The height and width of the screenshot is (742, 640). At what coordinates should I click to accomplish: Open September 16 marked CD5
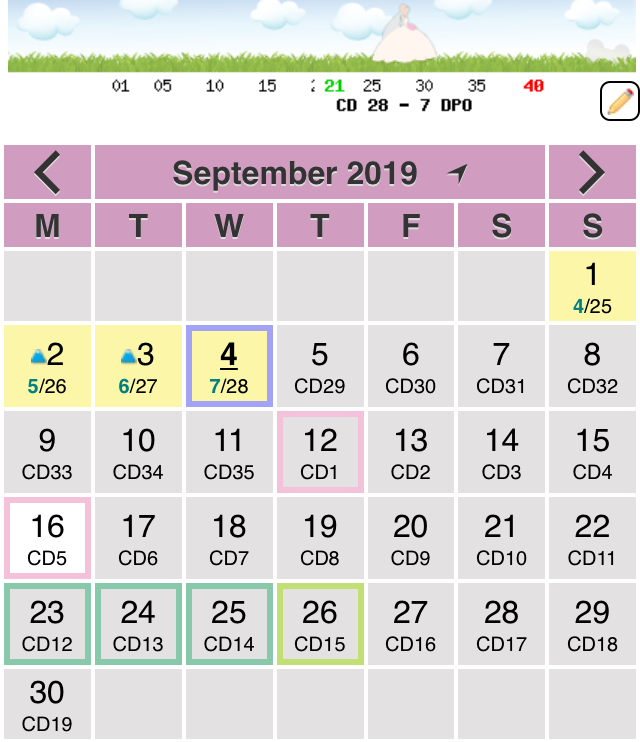click(47, 538)
